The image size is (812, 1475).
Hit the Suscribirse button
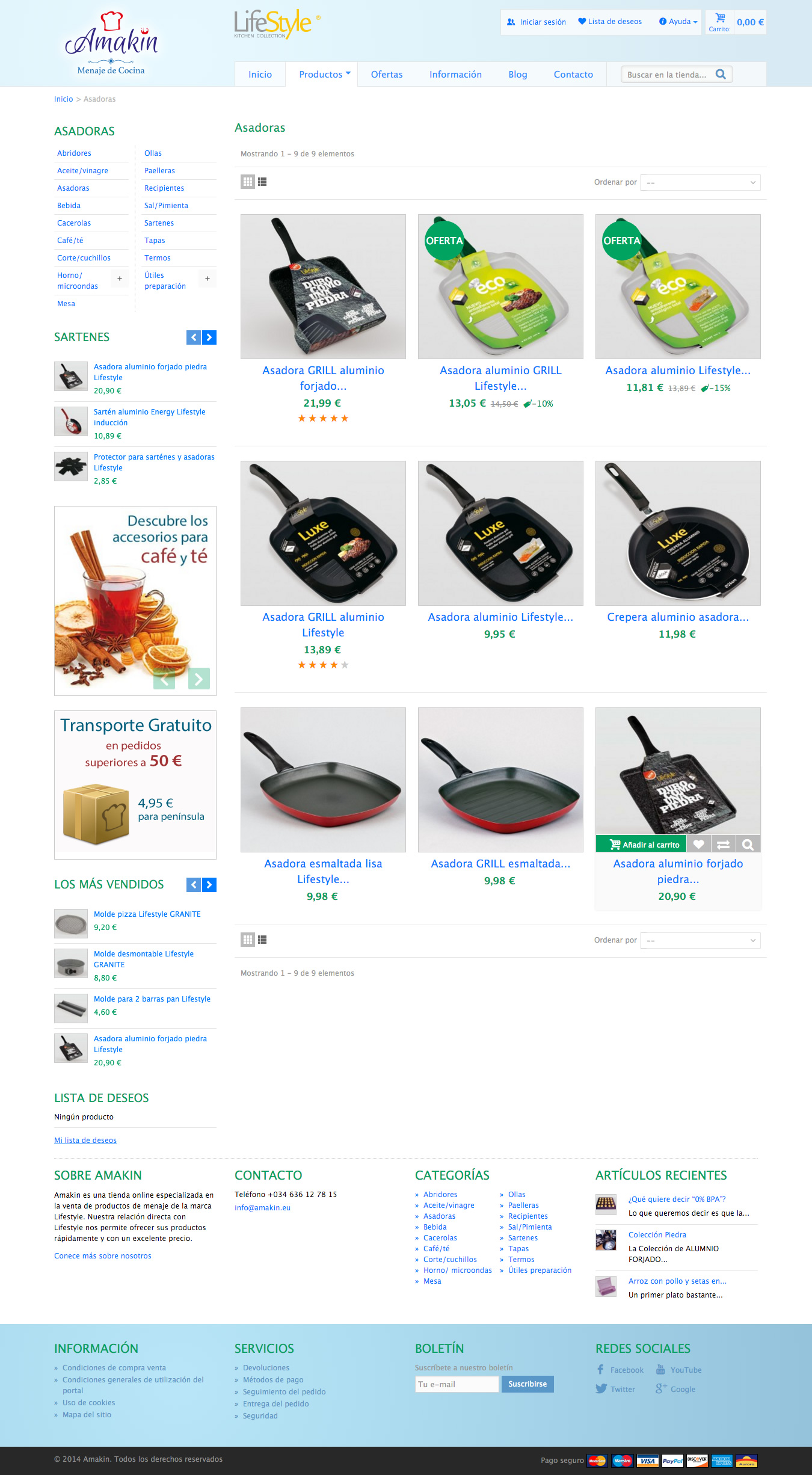527,1384
